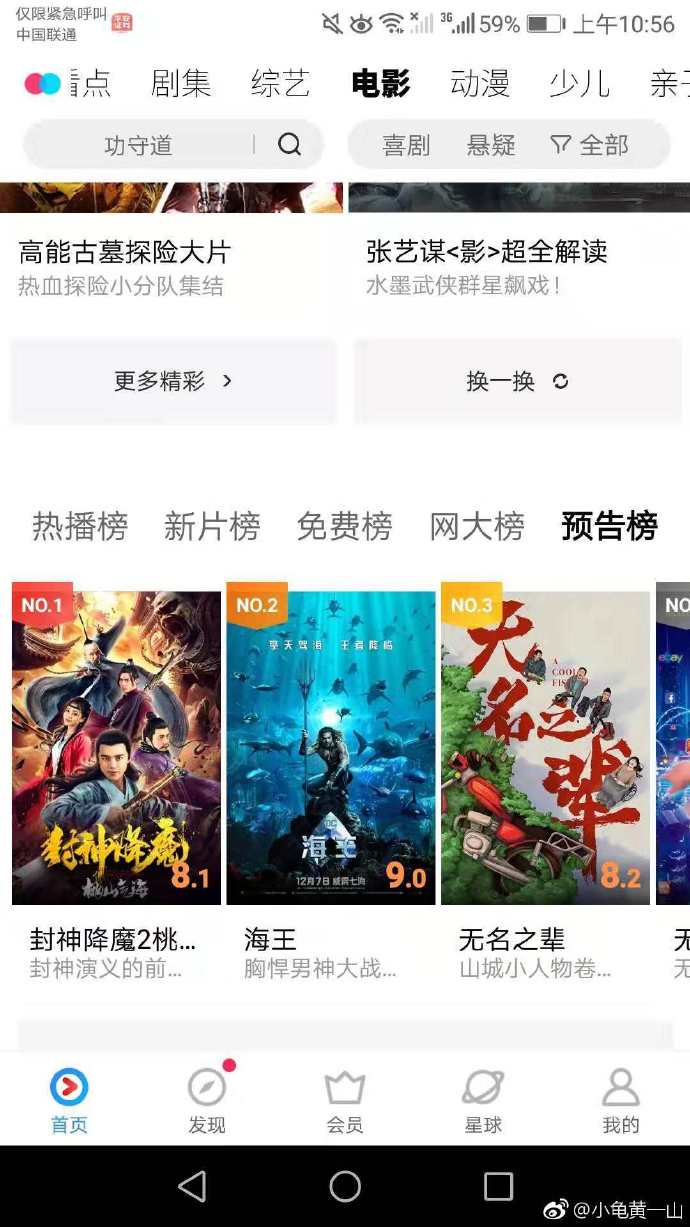Open the 海王 movie poster
The width and height of the screenshot is (690, 1227).
(x=331, y=745)
